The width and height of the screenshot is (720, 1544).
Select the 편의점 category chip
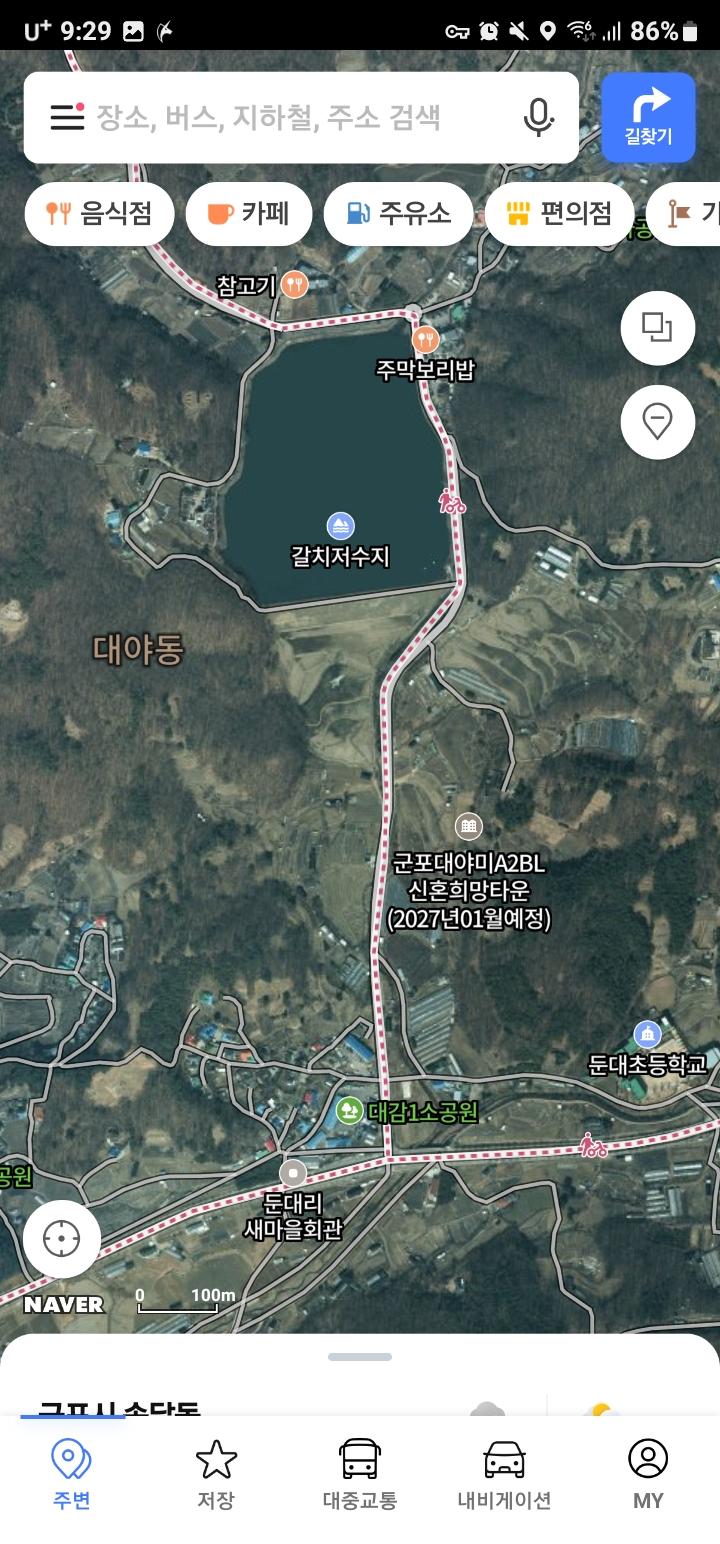pos(560,213)
